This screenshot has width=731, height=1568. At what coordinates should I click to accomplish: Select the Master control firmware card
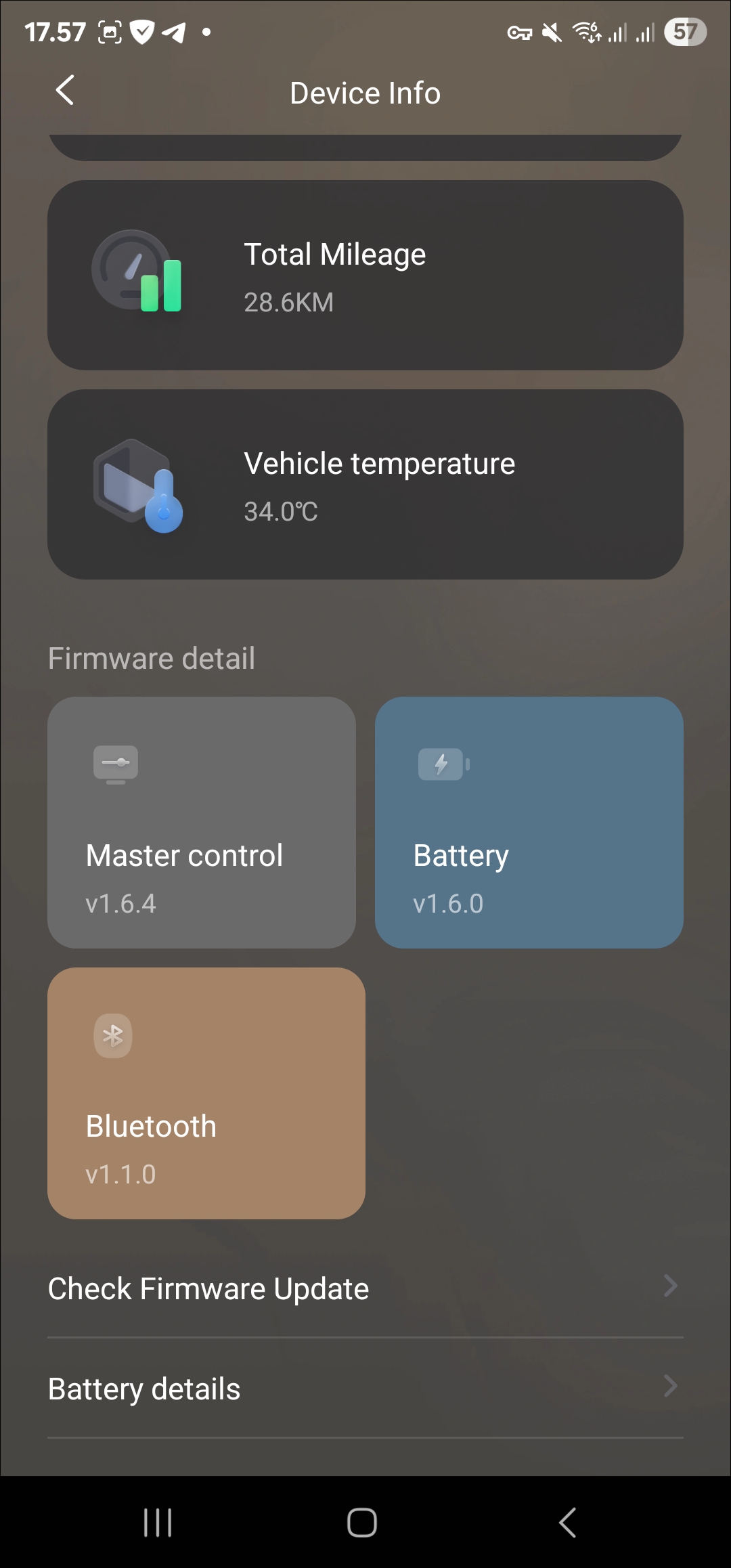coord(202,822)
